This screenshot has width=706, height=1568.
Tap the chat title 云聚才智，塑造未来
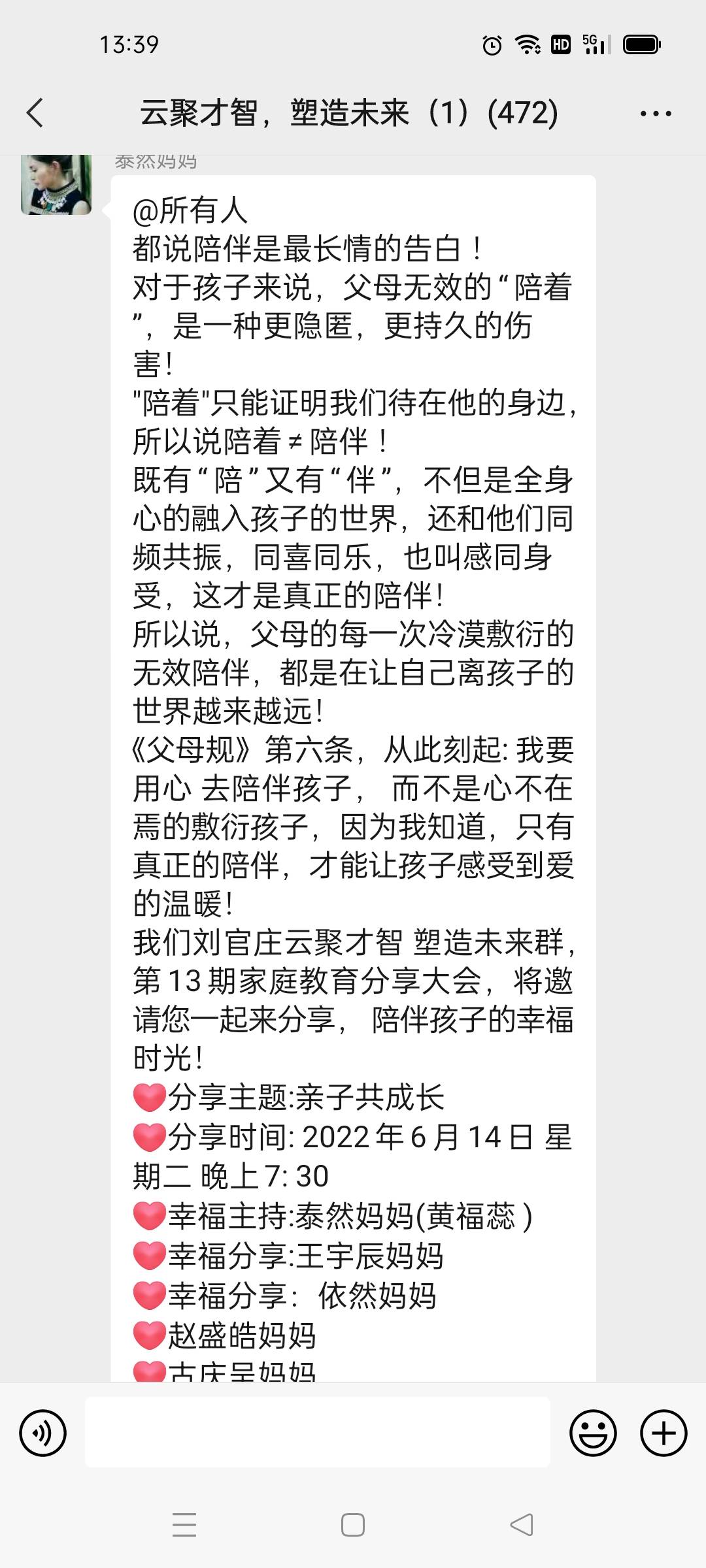click(275, 112)
